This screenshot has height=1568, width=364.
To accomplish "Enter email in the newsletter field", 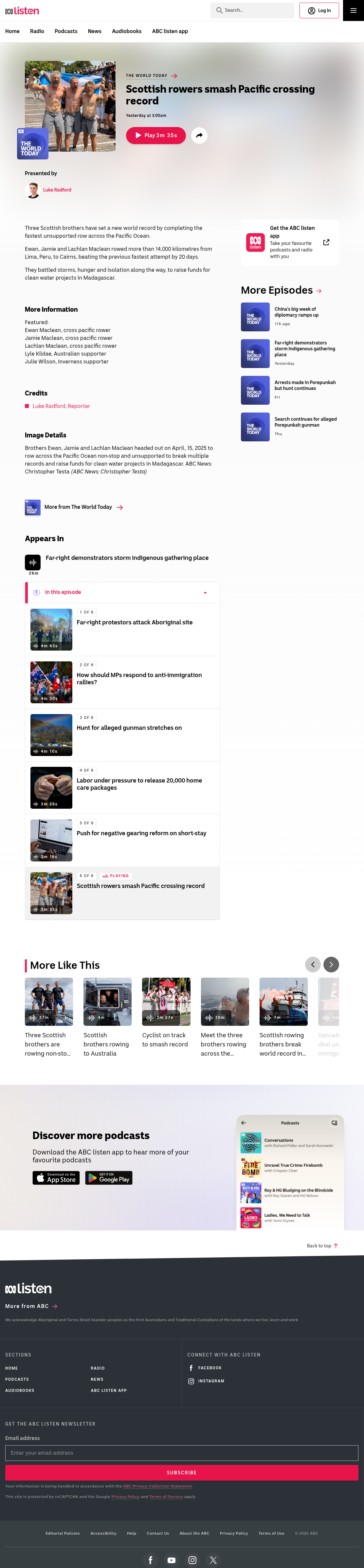I will pos(181,1453).
